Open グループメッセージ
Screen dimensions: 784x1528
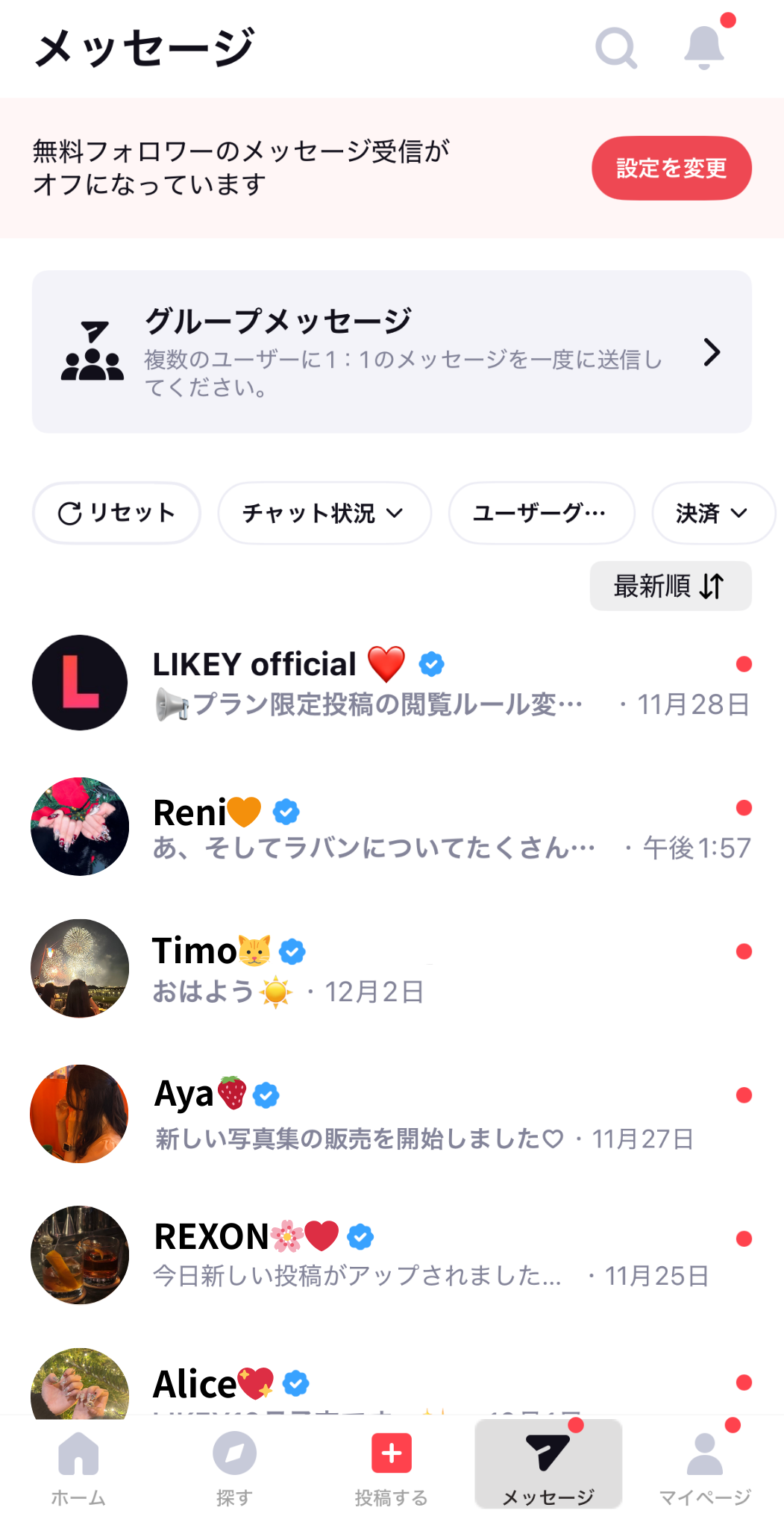(392, 351)
